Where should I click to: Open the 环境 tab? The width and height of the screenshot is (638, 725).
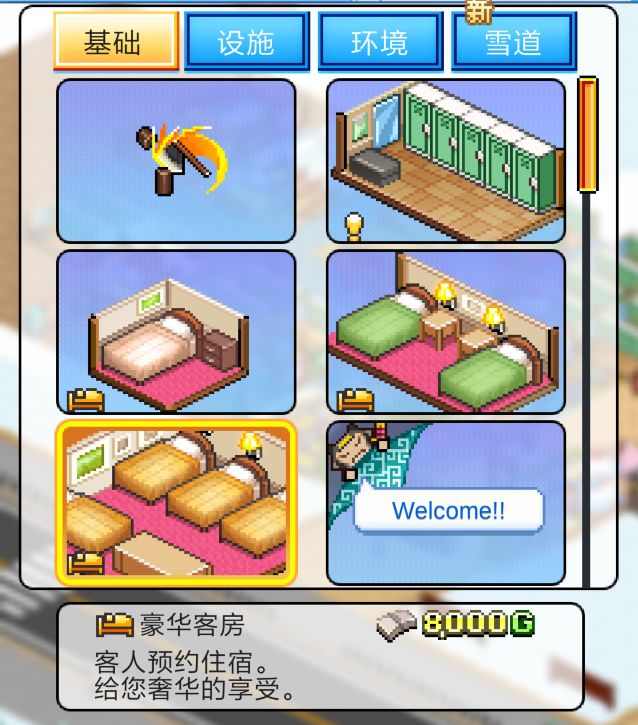click(x=380, y=42)
